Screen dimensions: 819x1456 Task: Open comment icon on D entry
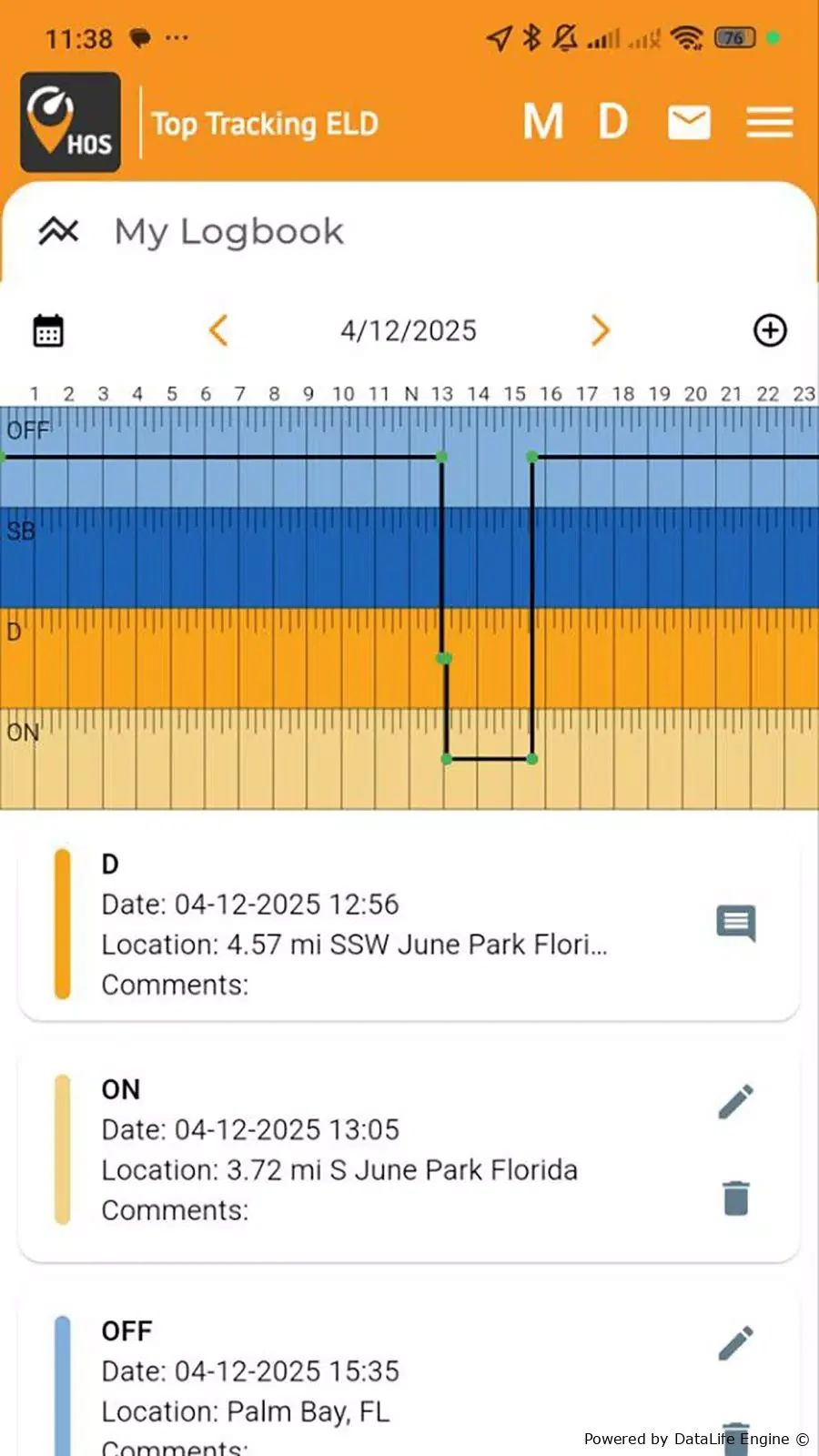click(736, 924)
